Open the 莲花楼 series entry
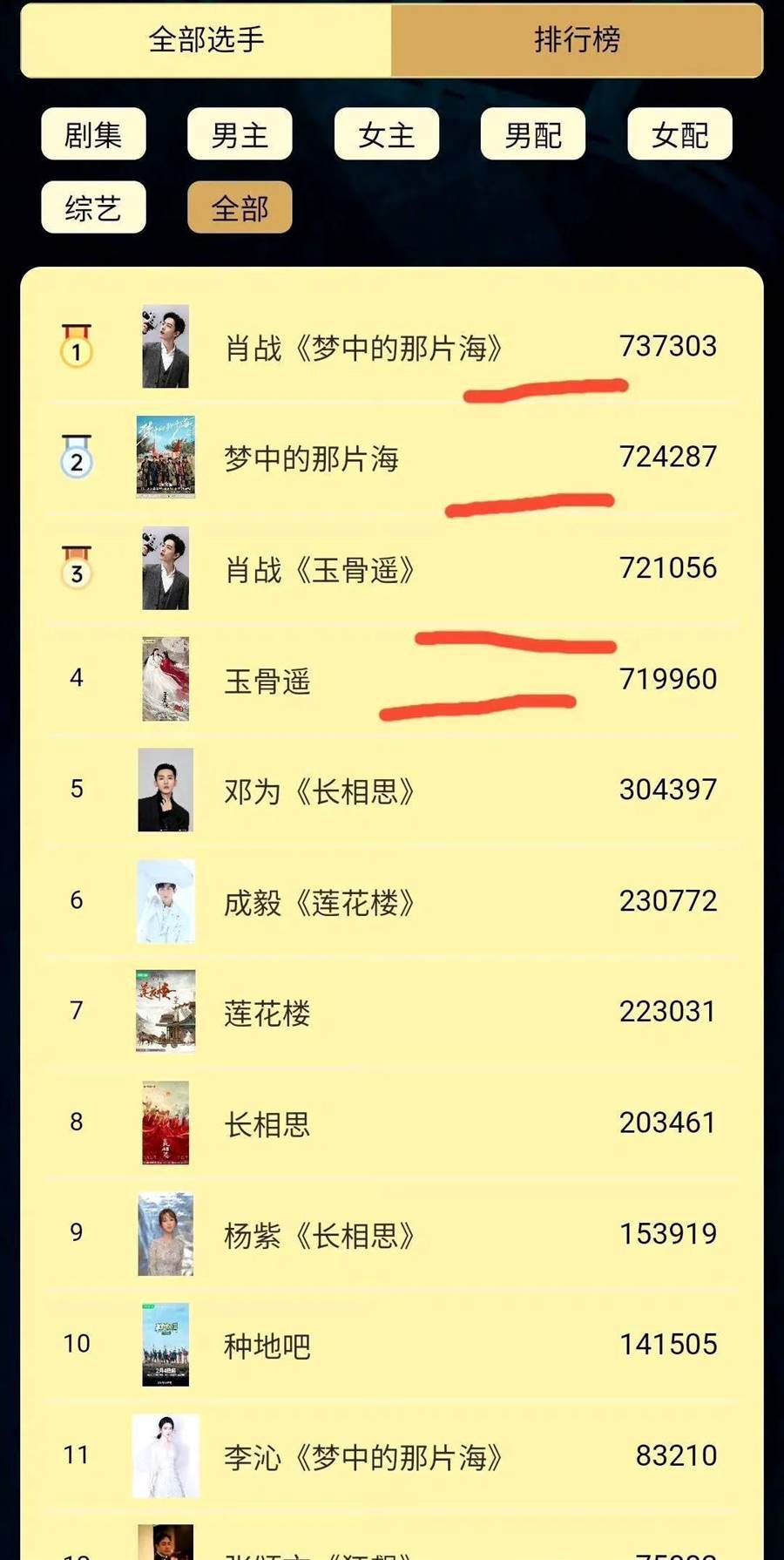 (x=267, y=1013)
